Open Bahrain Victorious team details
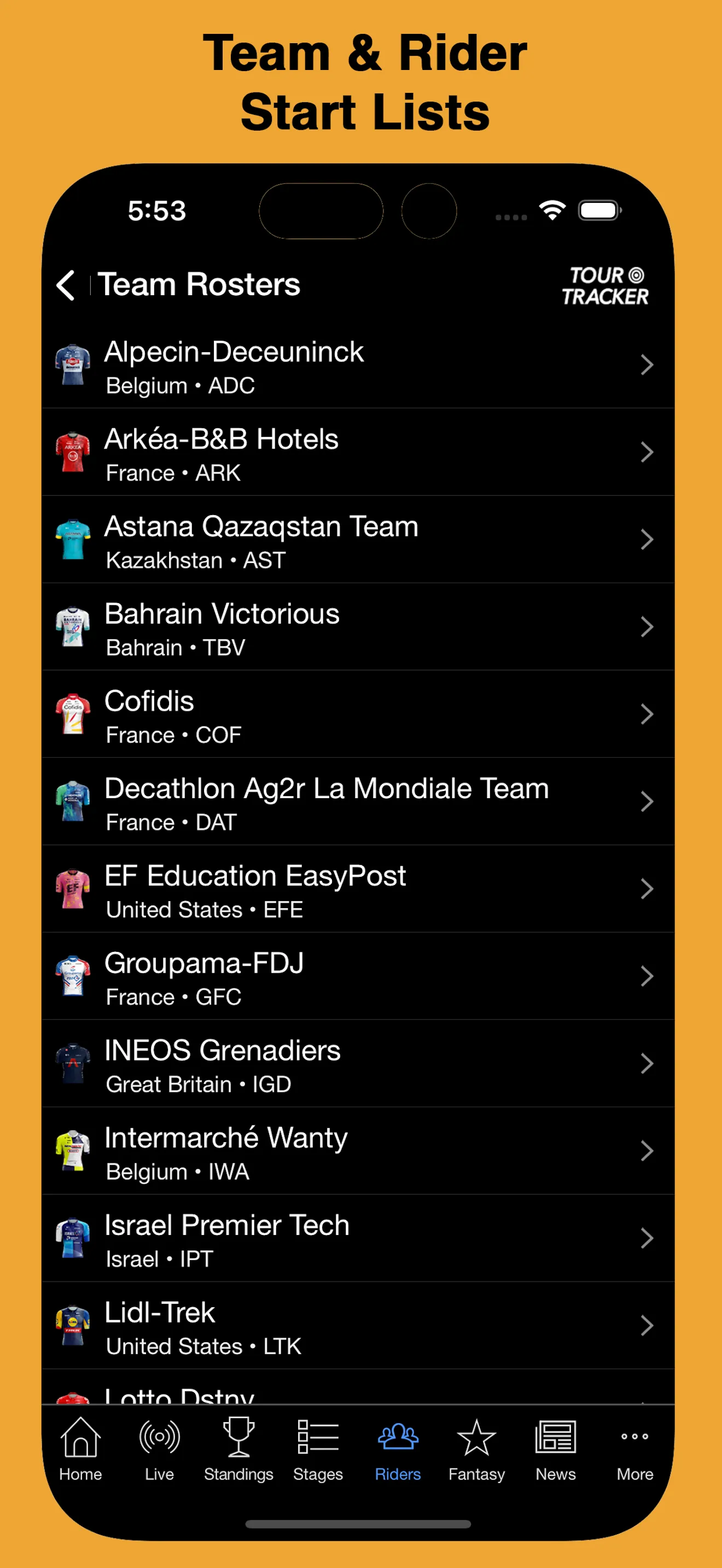The image size is (722, 1568). pos(361,628)
